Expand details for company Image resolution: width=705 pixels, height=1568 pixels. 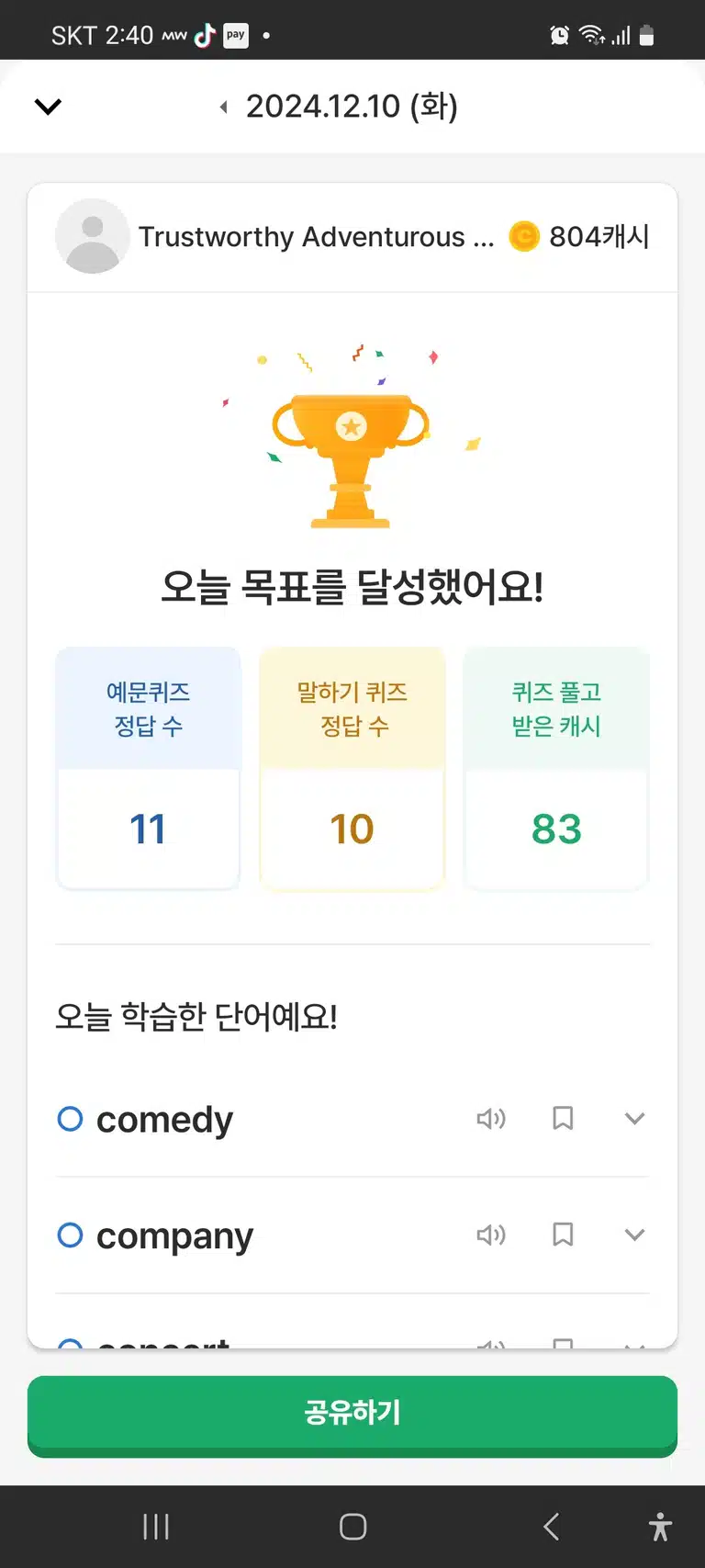[634, 1235]
